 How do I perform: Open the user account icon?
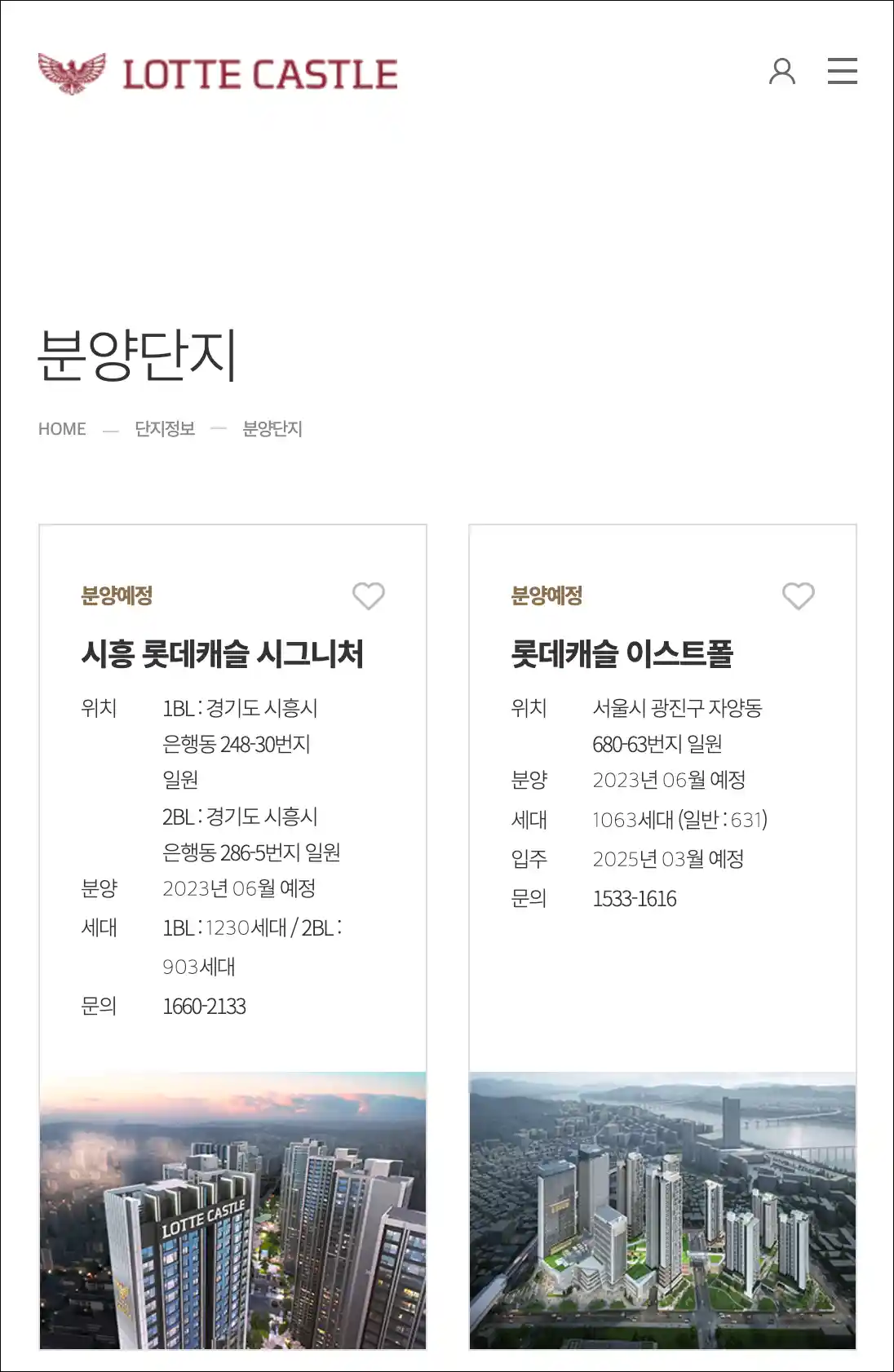tap(781, 72)
